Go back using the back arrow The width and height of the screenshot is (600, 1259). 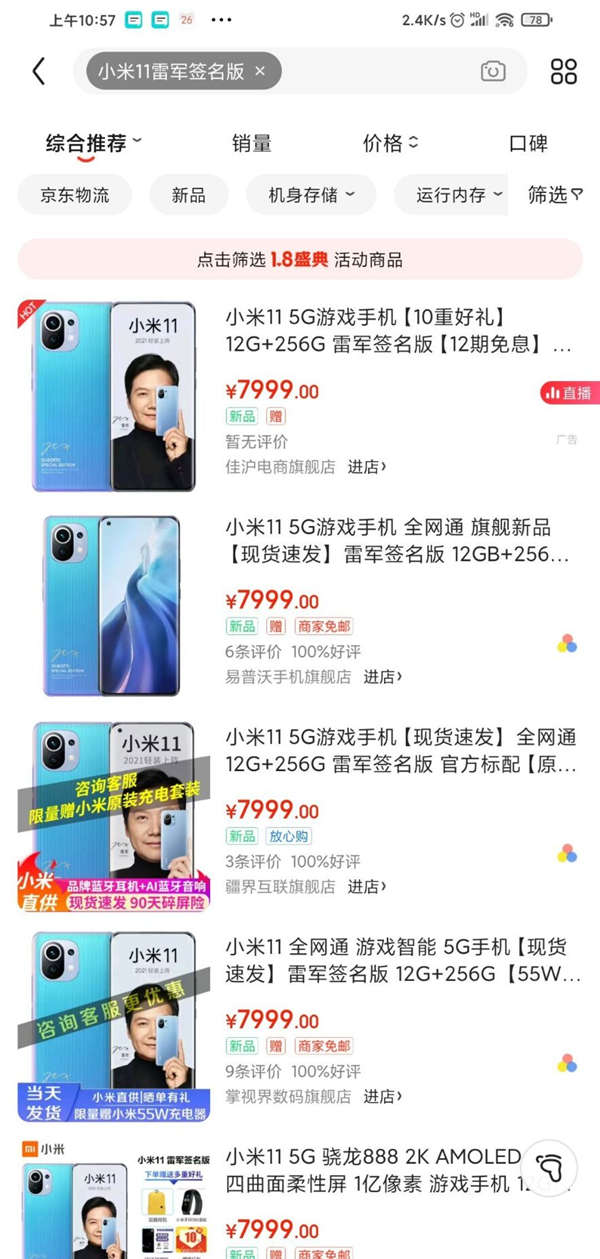click(39, 71)
